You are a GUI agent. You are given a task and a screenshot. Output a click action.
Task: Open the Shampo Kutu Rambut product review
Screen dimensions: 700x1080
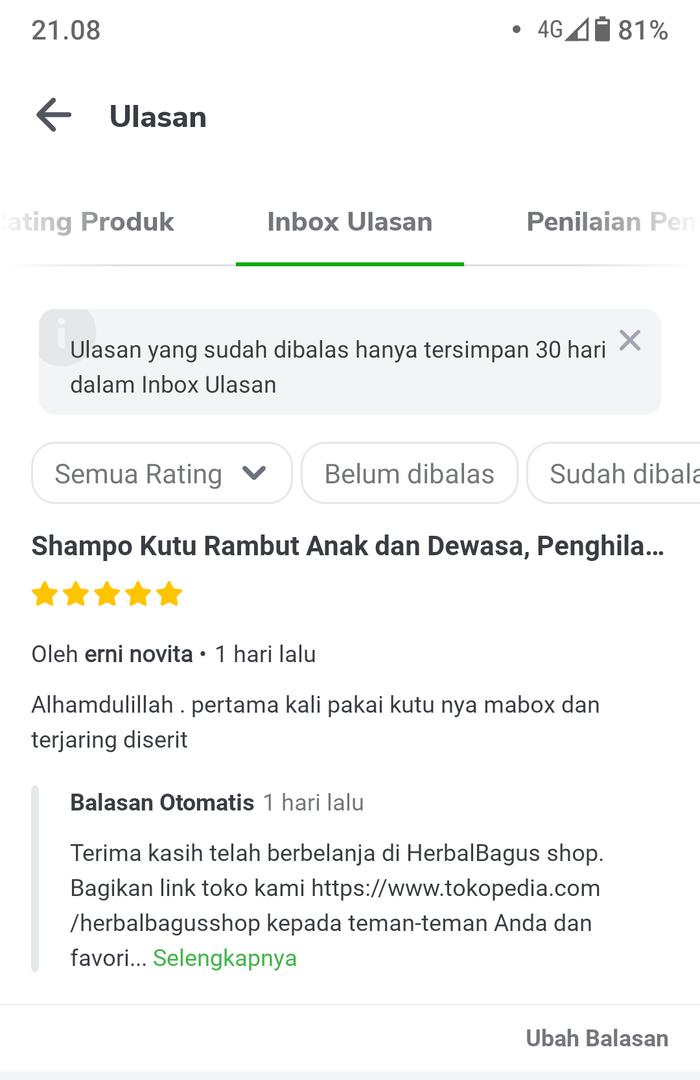[x=347, y=547]
